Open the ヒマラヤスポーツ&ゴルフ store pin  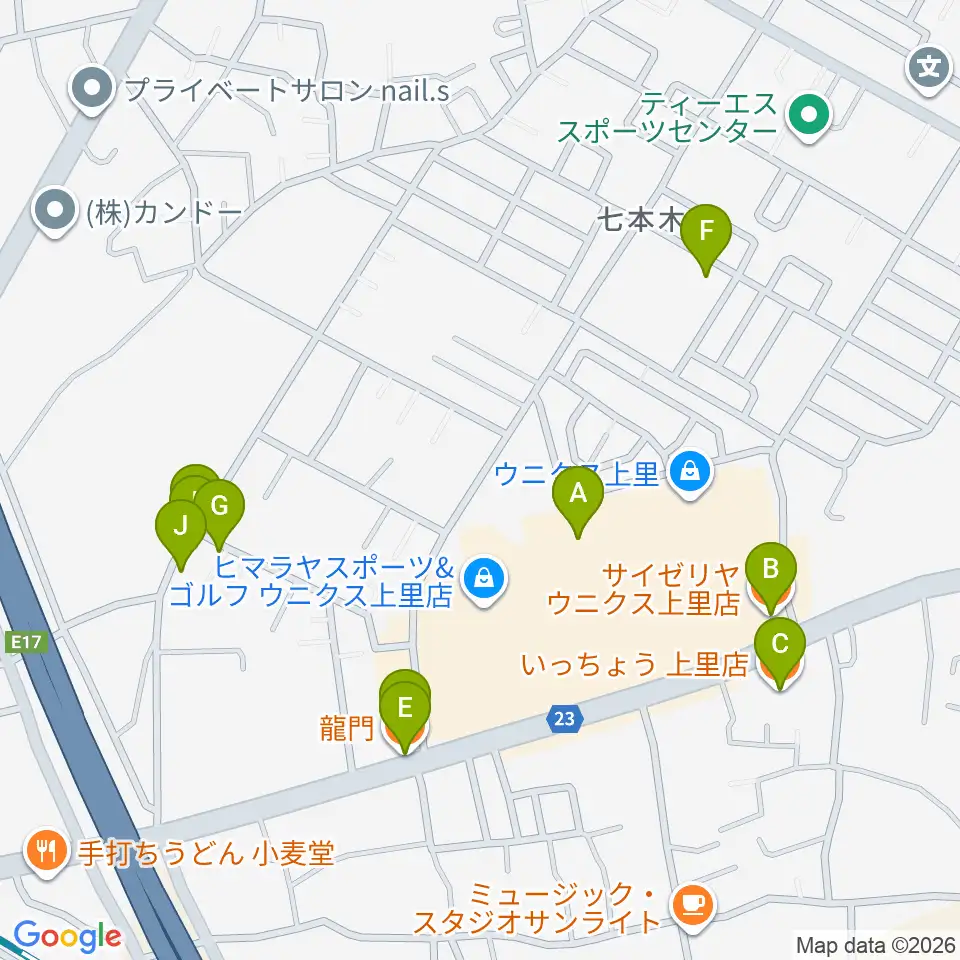point(484,579)
